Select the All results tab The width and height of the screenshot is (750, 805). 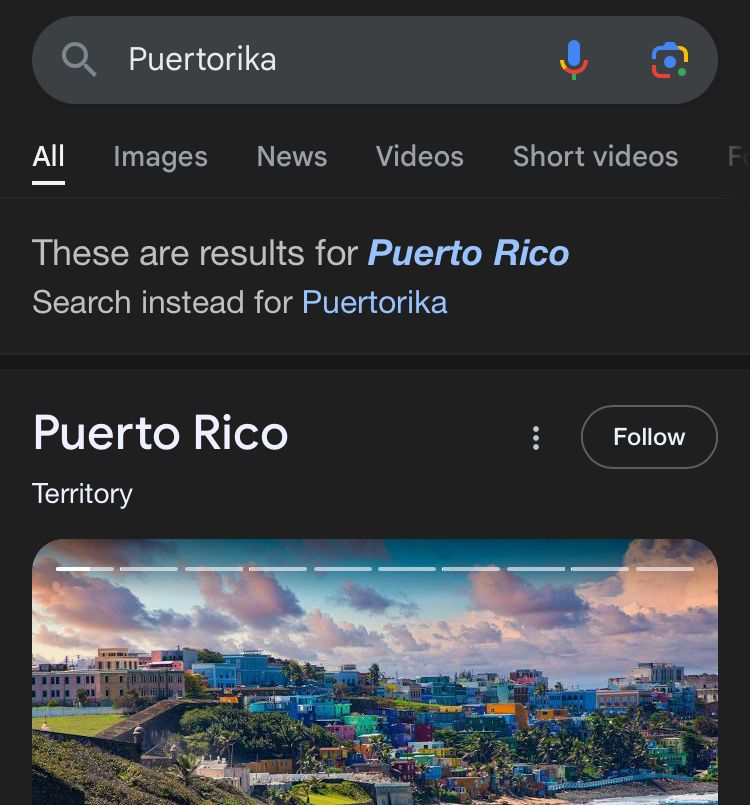tap(48, 156)
